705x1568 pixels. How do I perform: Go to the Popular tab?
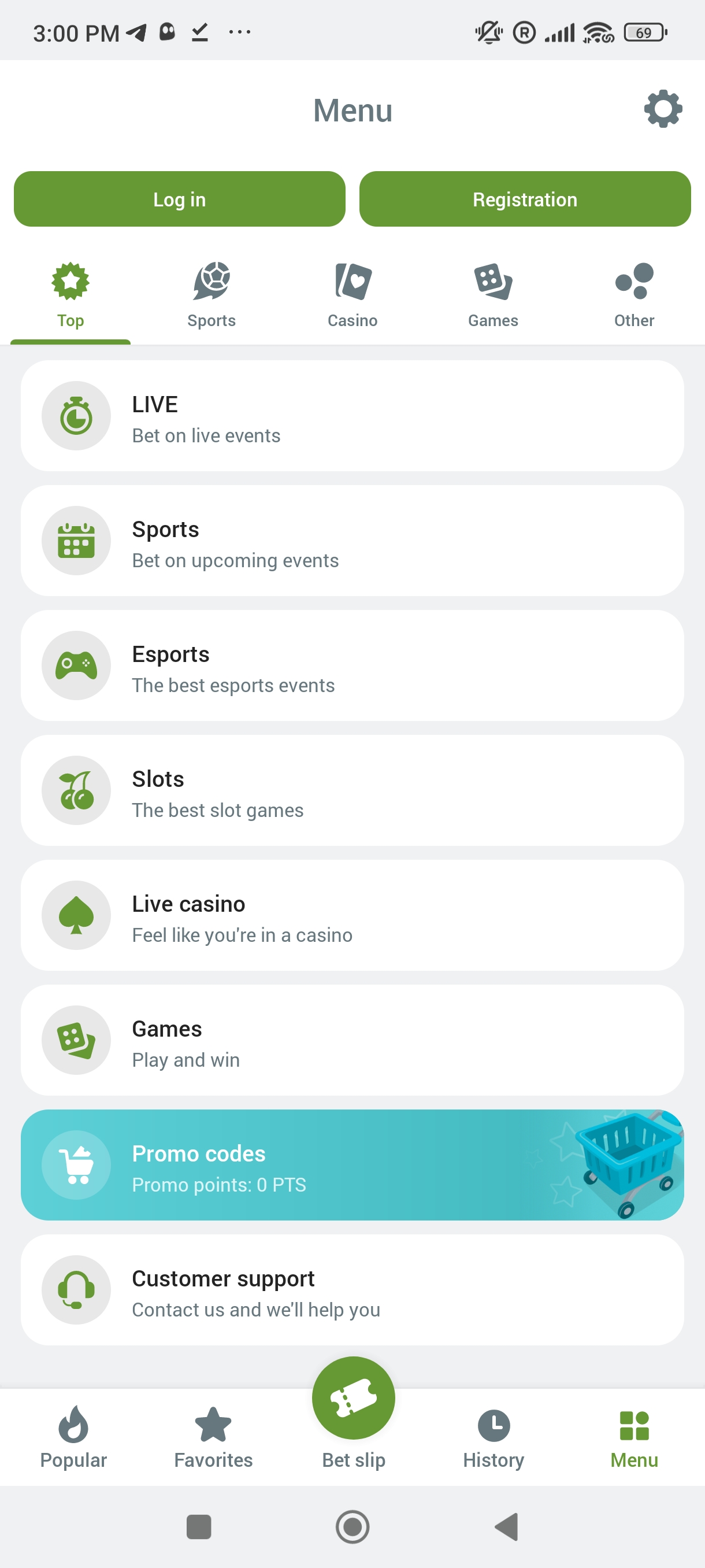pyautogui.click(x=73, y=1437)
